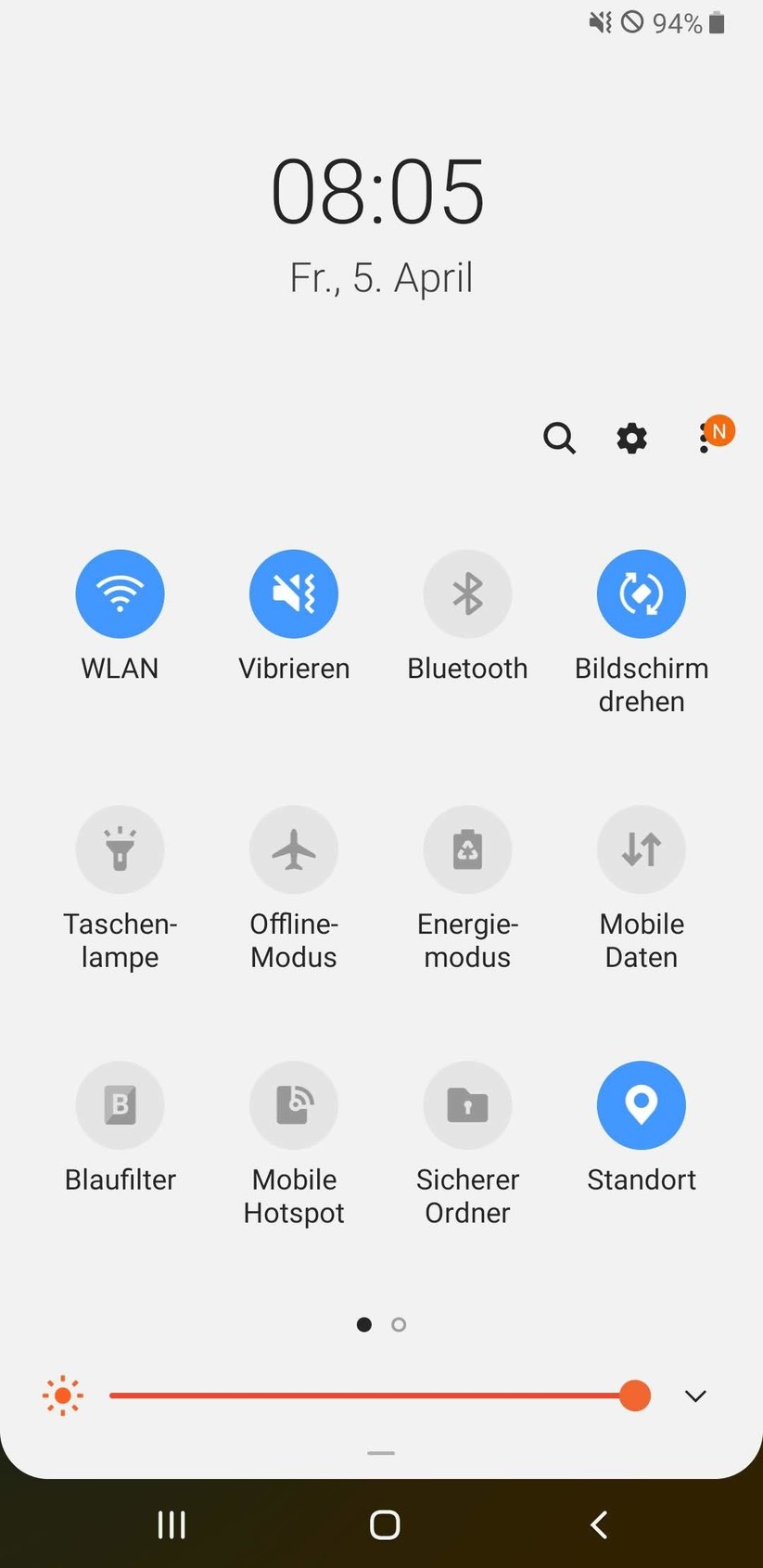Viewport: 763px width, 1568px height.
Task: Enable Mobile Daten data
Action: 641,849
